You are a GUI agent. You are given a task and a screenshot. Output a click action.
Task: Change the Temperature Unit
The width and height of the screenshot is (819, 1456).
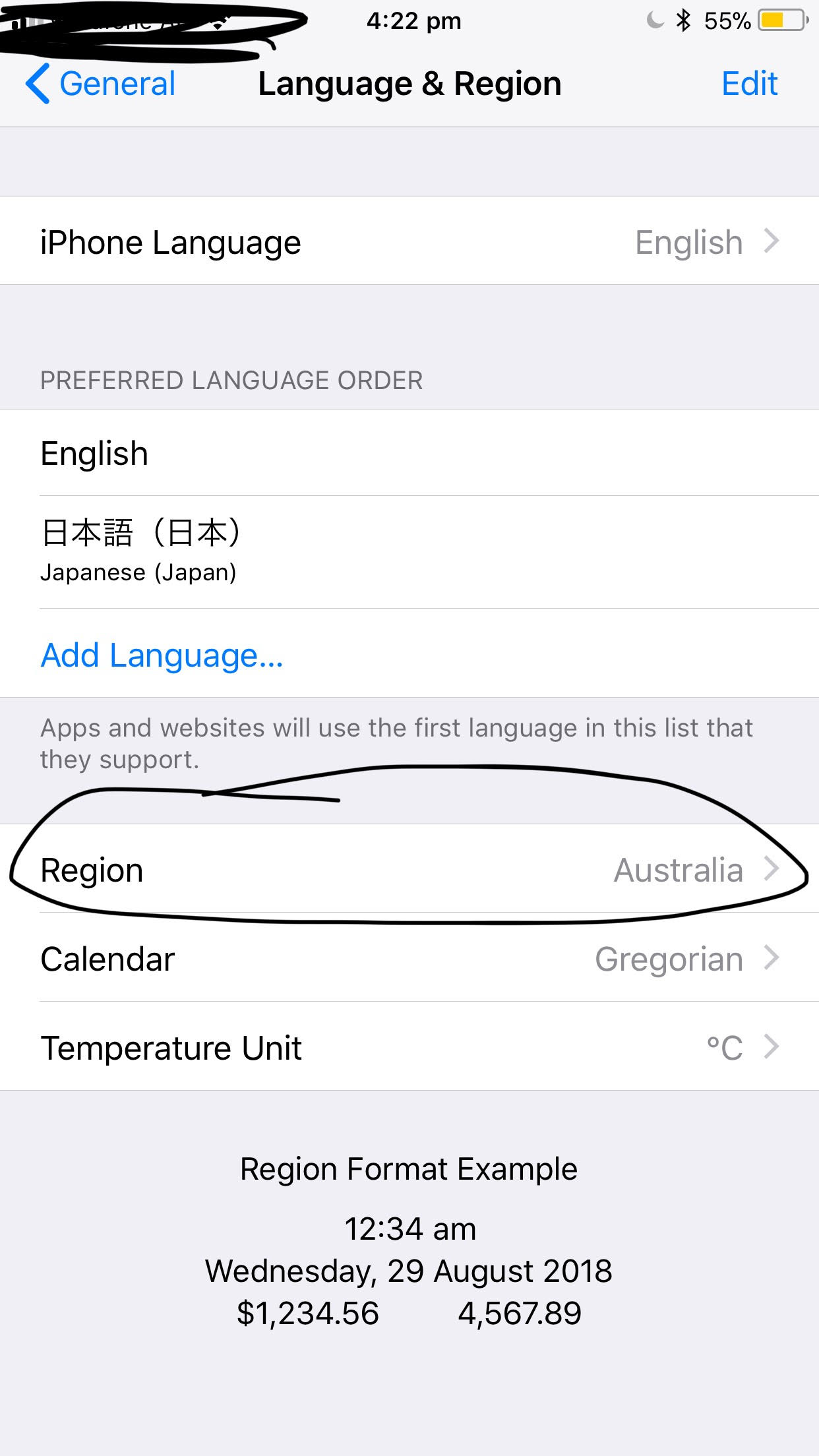click(x=409, y=1047)
